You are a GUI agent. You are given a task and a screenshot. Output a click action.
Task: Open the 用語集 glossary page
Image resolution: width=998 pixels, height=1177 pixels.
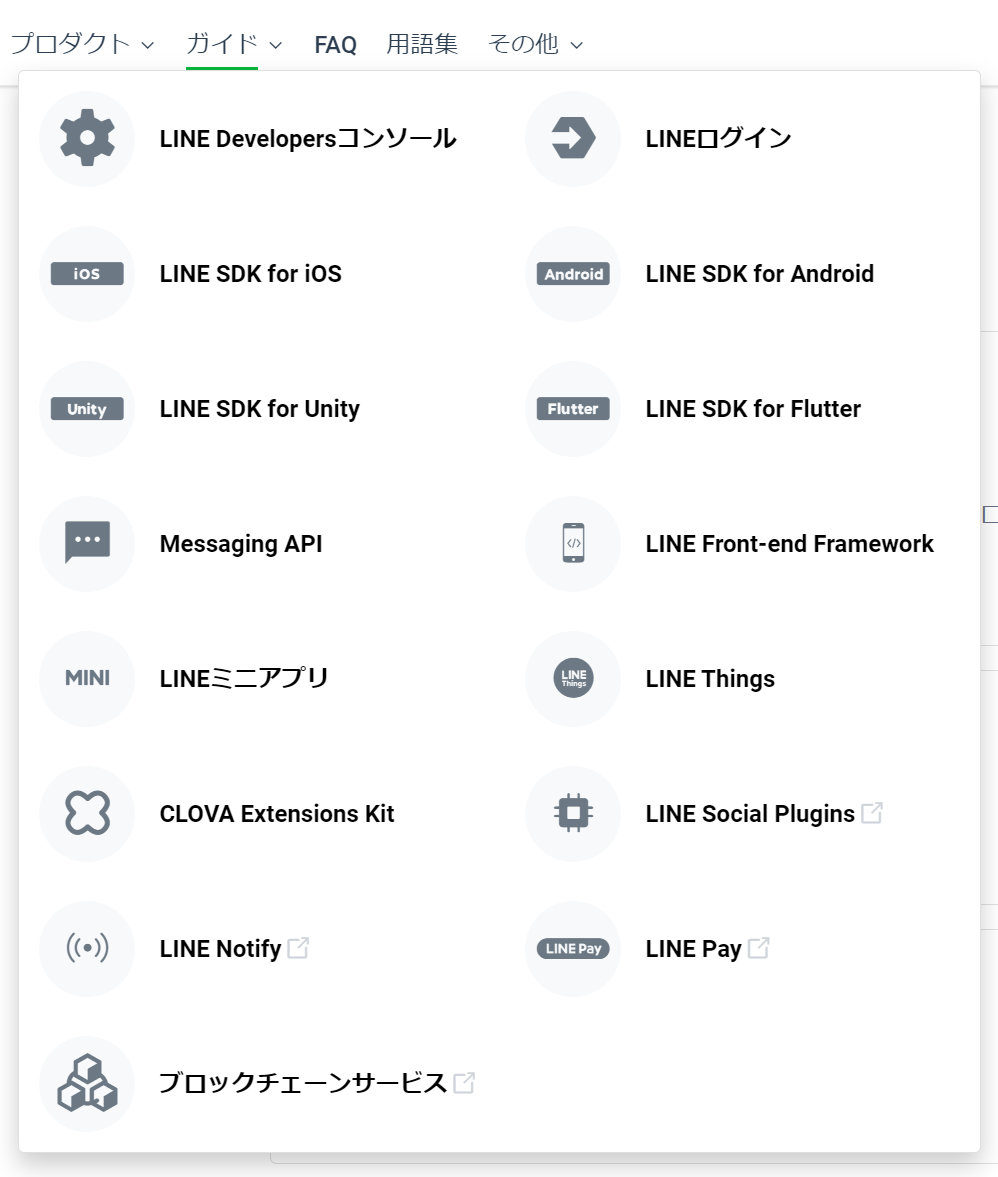click(424, 43)
